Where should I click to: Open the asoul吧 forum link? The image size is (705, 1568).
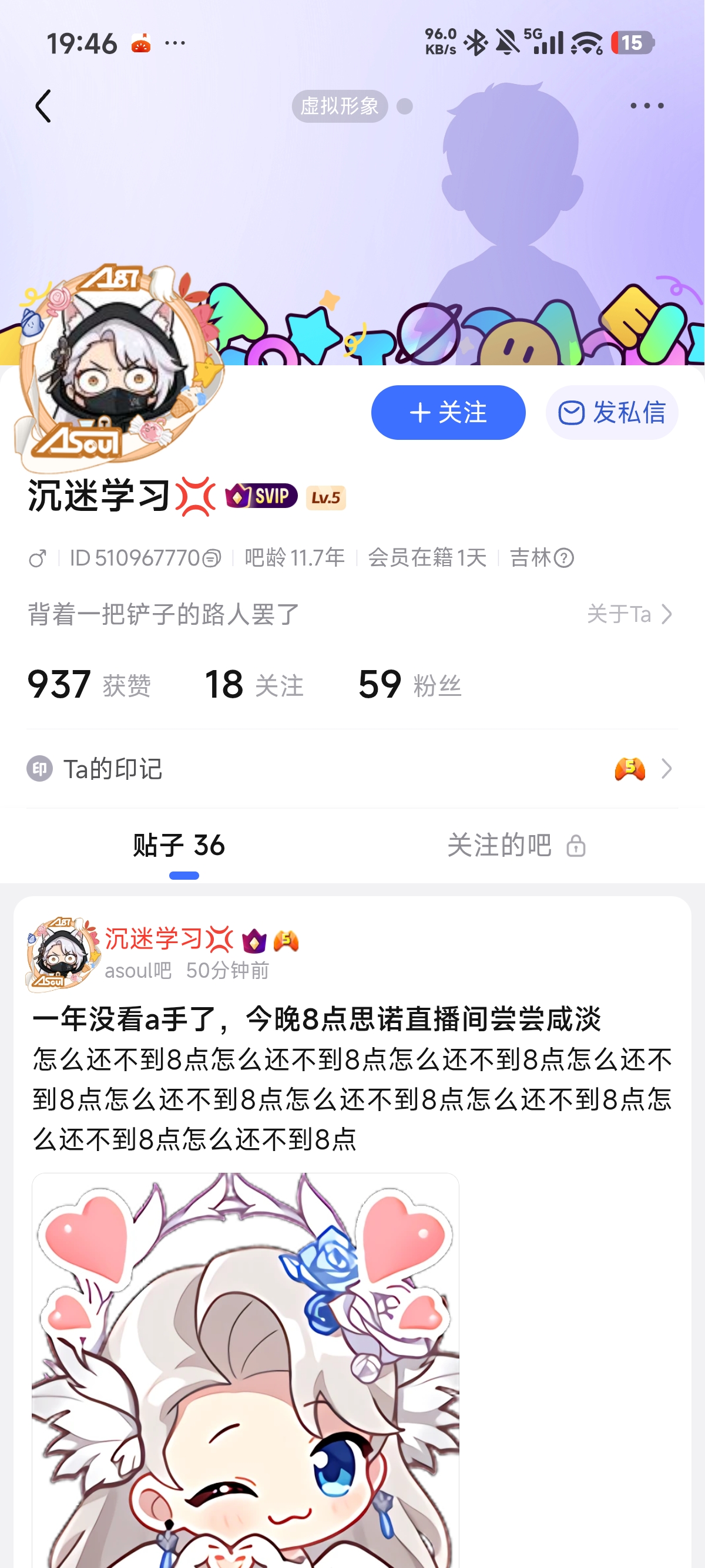click(x=138, y=970)
